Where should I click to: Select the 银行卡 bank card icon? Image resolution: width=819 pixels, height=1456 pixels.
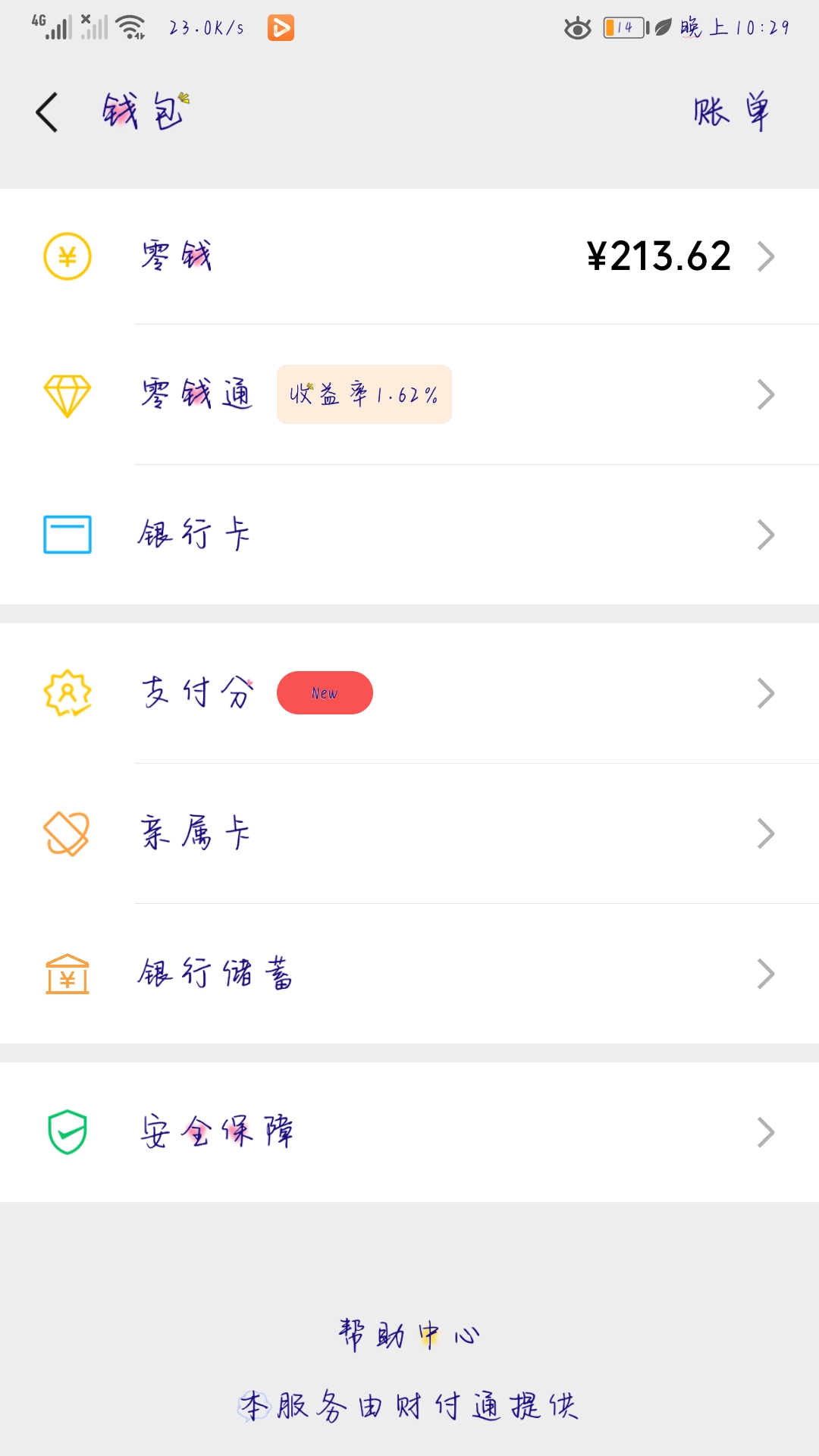click(67, 533)
